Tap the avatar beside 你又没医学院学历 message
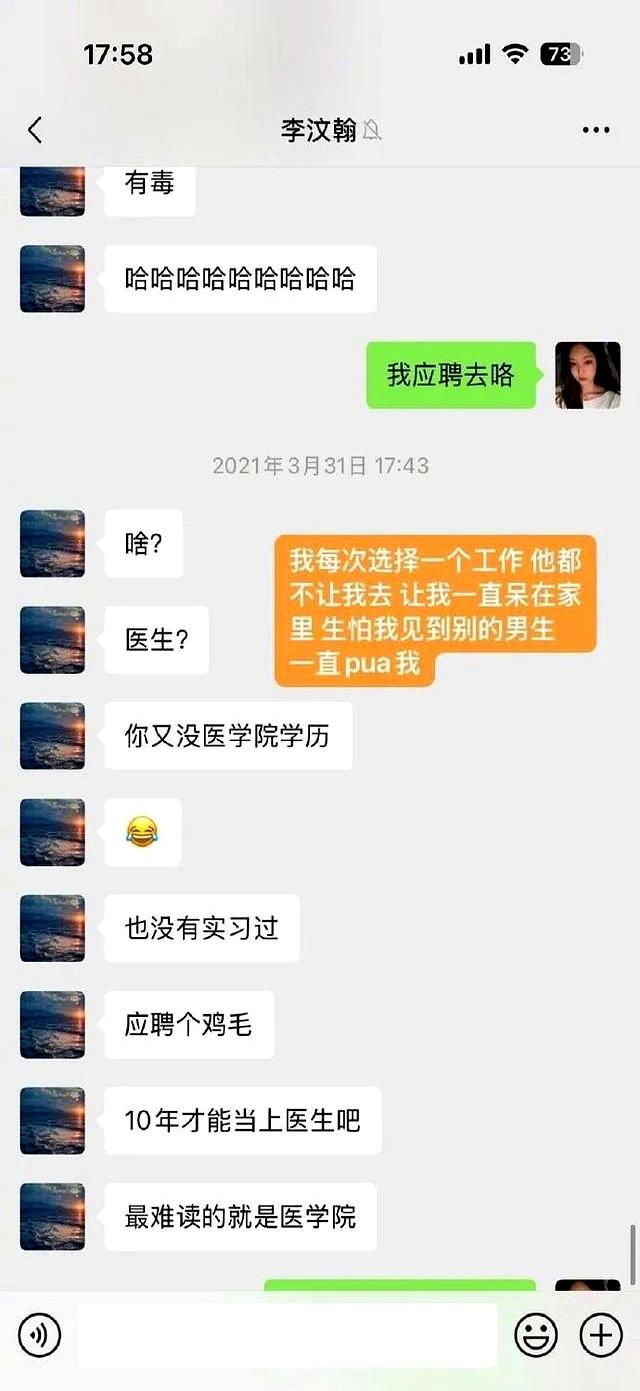 pos(52,736)
